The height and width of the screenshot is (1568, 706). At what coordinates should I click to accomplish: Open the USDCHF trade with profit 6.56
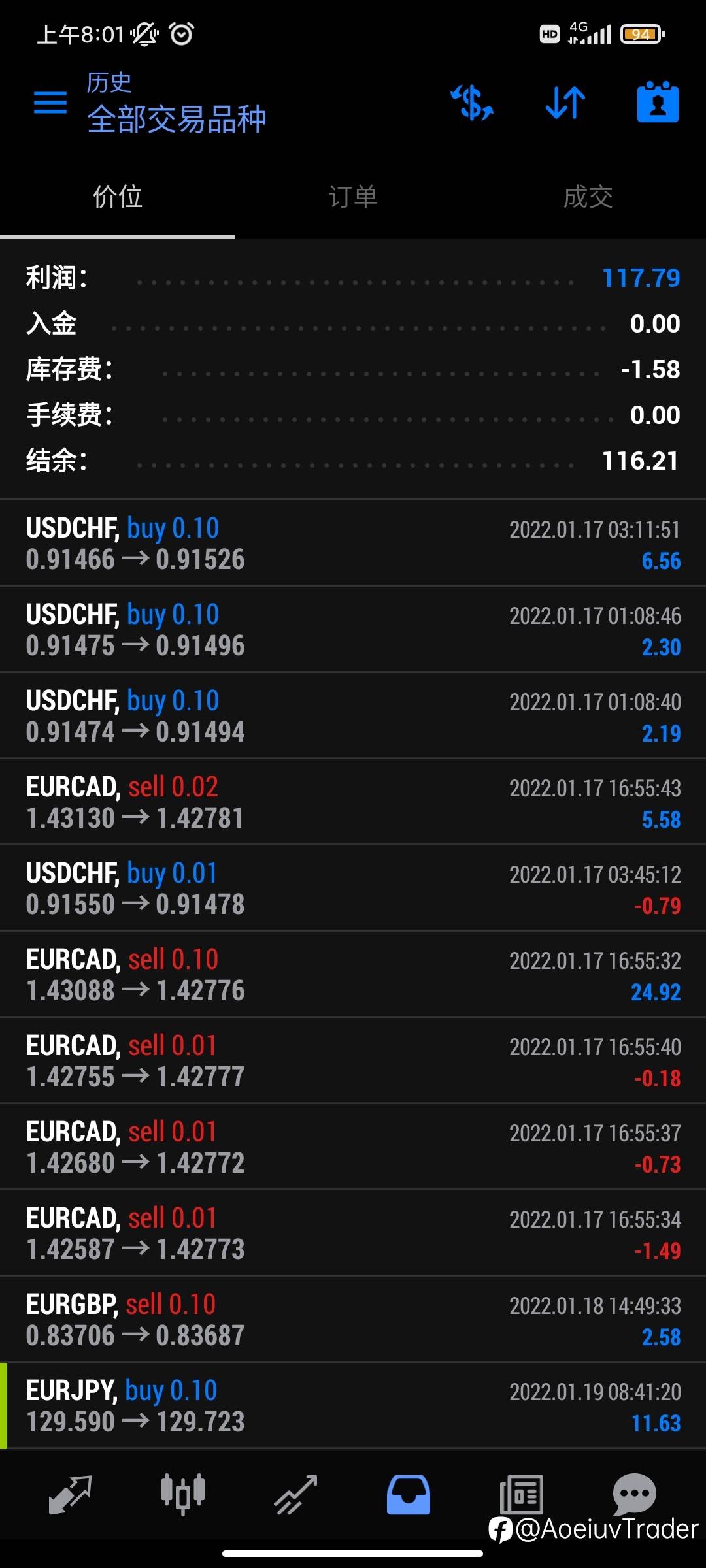click(353, 544)
